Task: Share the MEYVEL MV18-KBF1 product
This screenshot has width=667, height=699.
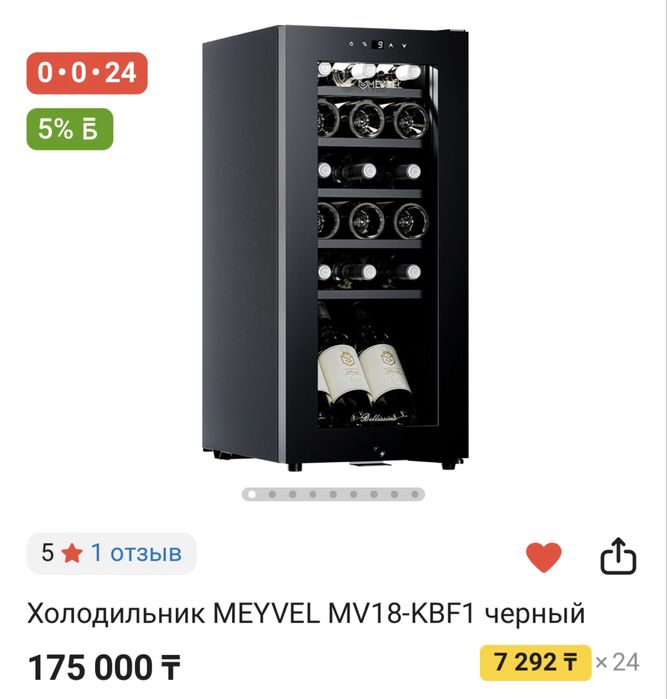Action: [618, 557]
